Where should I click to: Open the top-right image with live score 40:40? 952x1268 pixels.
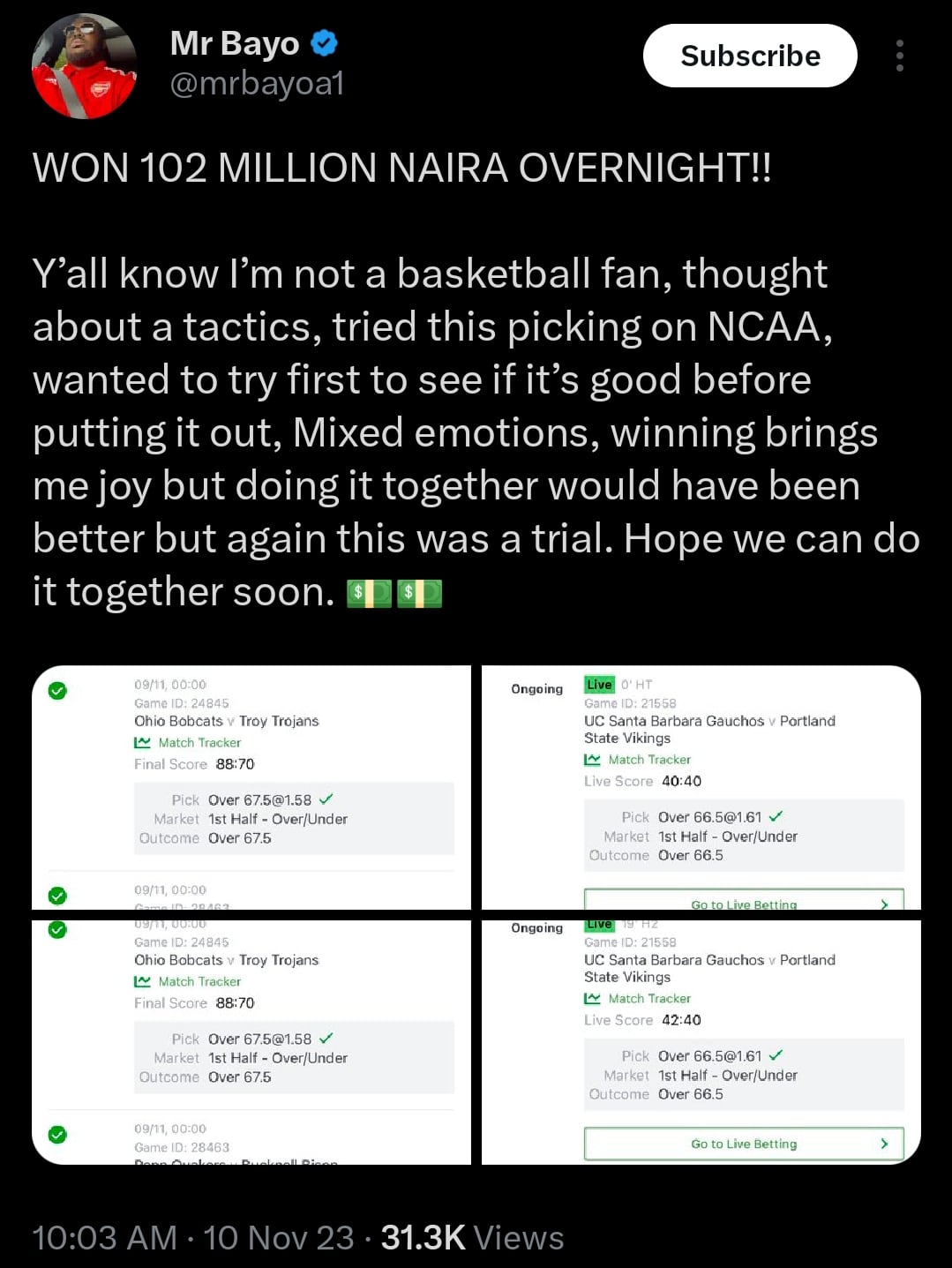point(701,786)
